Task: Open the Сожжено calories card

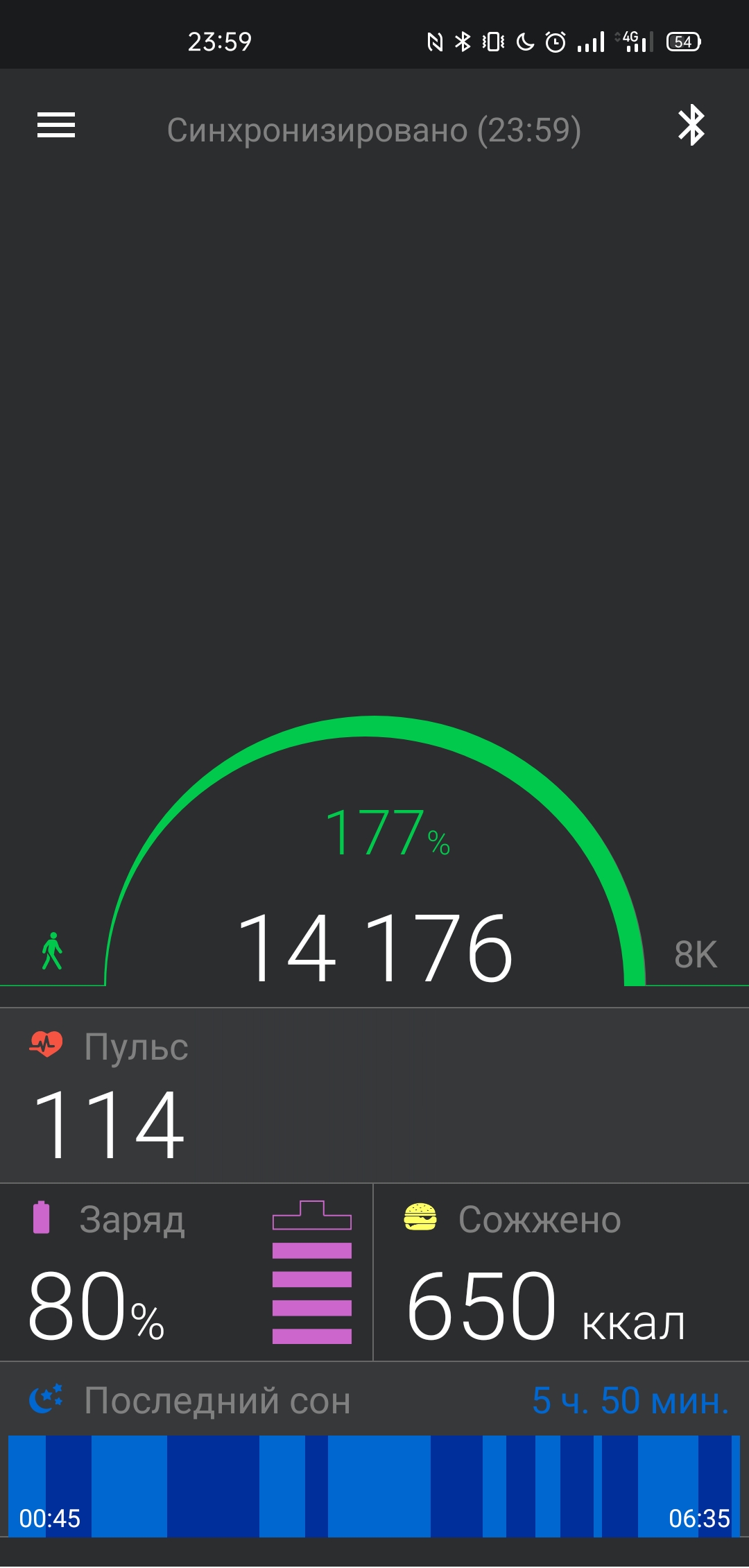Action: pos(562,1273)
